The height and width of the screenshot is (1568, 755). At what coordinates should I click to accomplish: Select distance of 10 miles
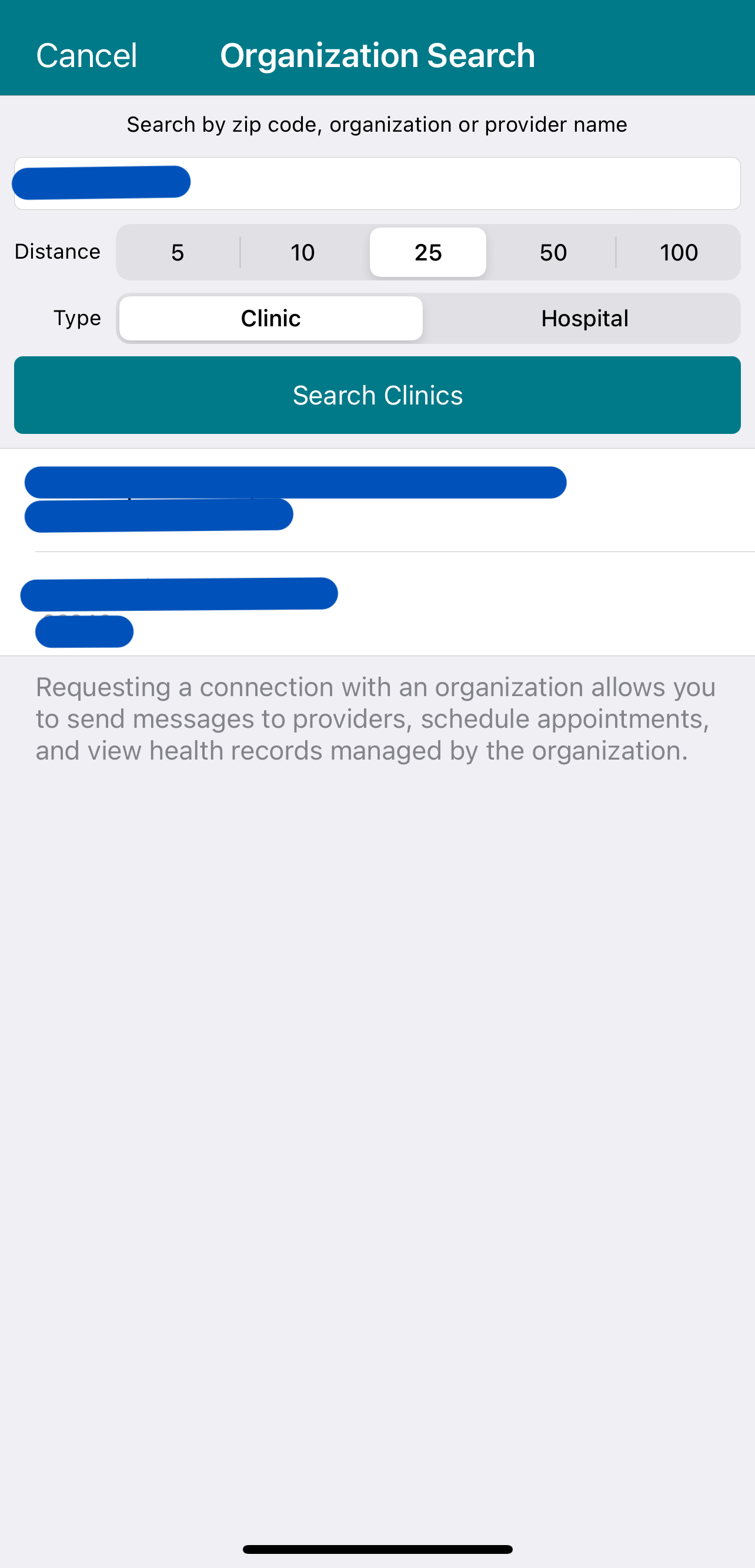(x=303, y=252)
